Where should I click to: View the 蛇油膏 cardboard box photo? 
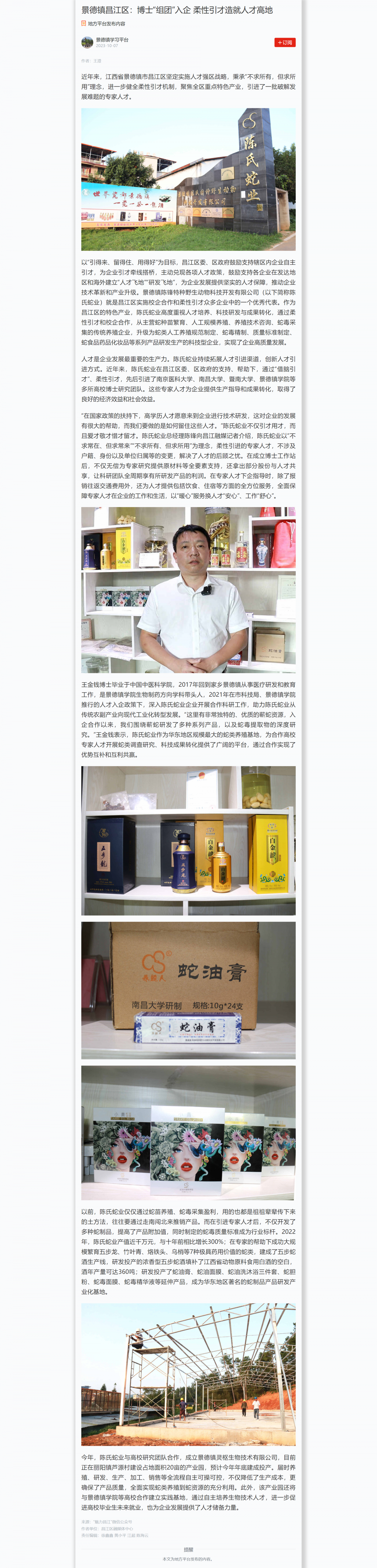coord(188,990)
